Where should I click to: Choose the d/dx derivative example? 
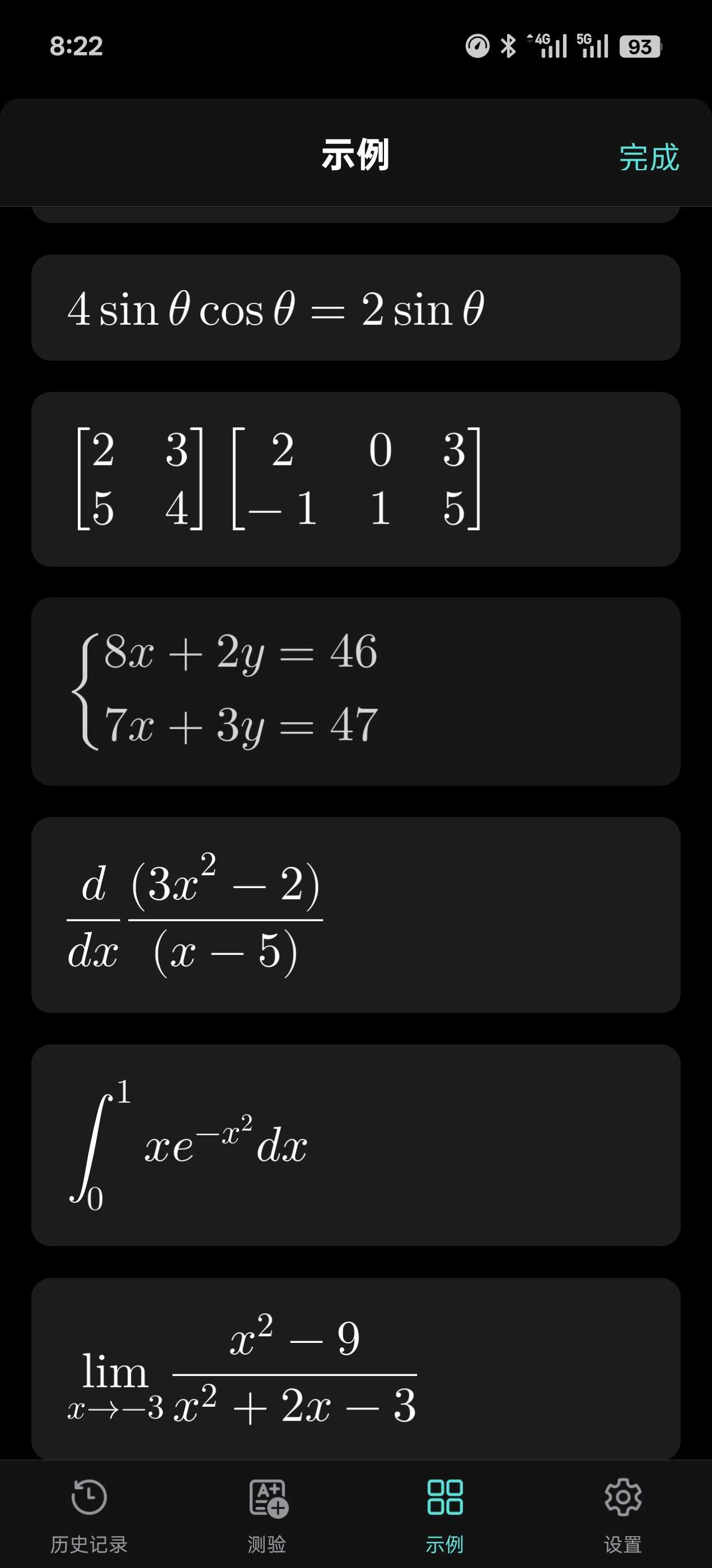355,914
